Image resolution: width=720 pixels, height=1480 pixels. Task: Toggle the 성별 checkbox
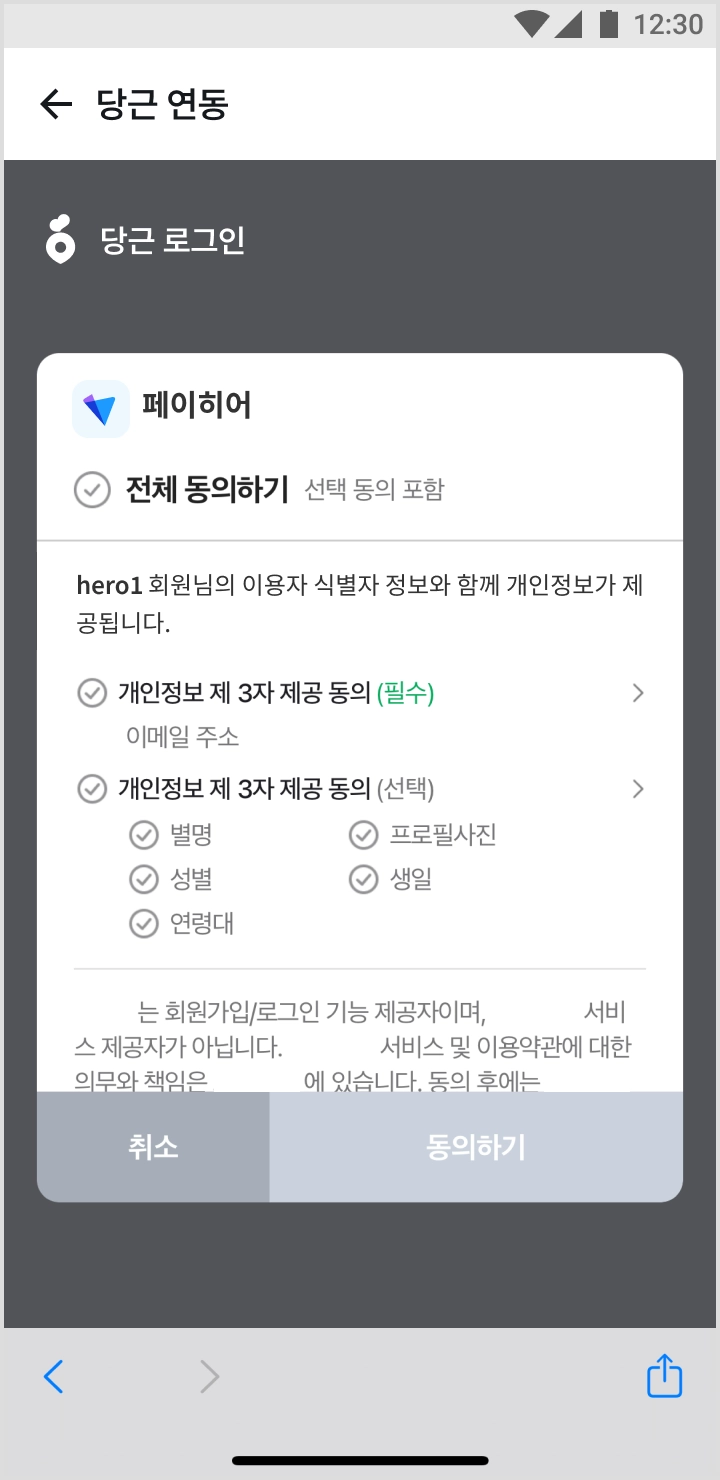point(144,879)
